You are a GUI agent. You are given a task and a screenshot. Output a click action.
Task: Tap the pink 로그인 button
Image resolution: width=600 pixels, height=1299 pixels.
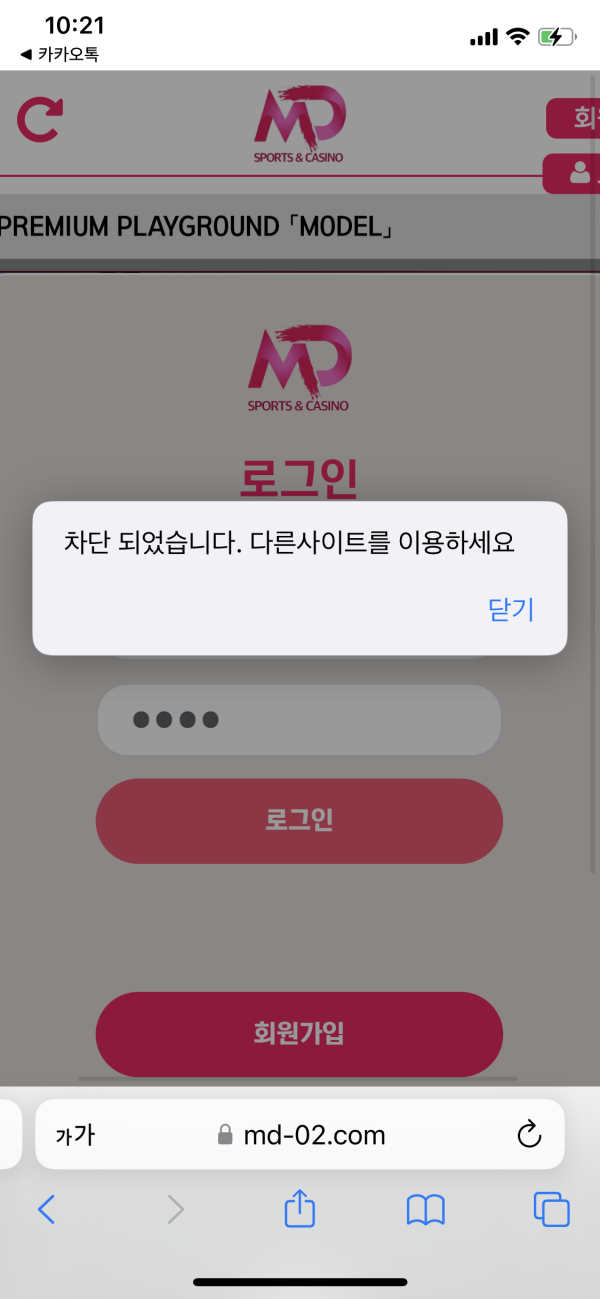(x=298, y=821)
